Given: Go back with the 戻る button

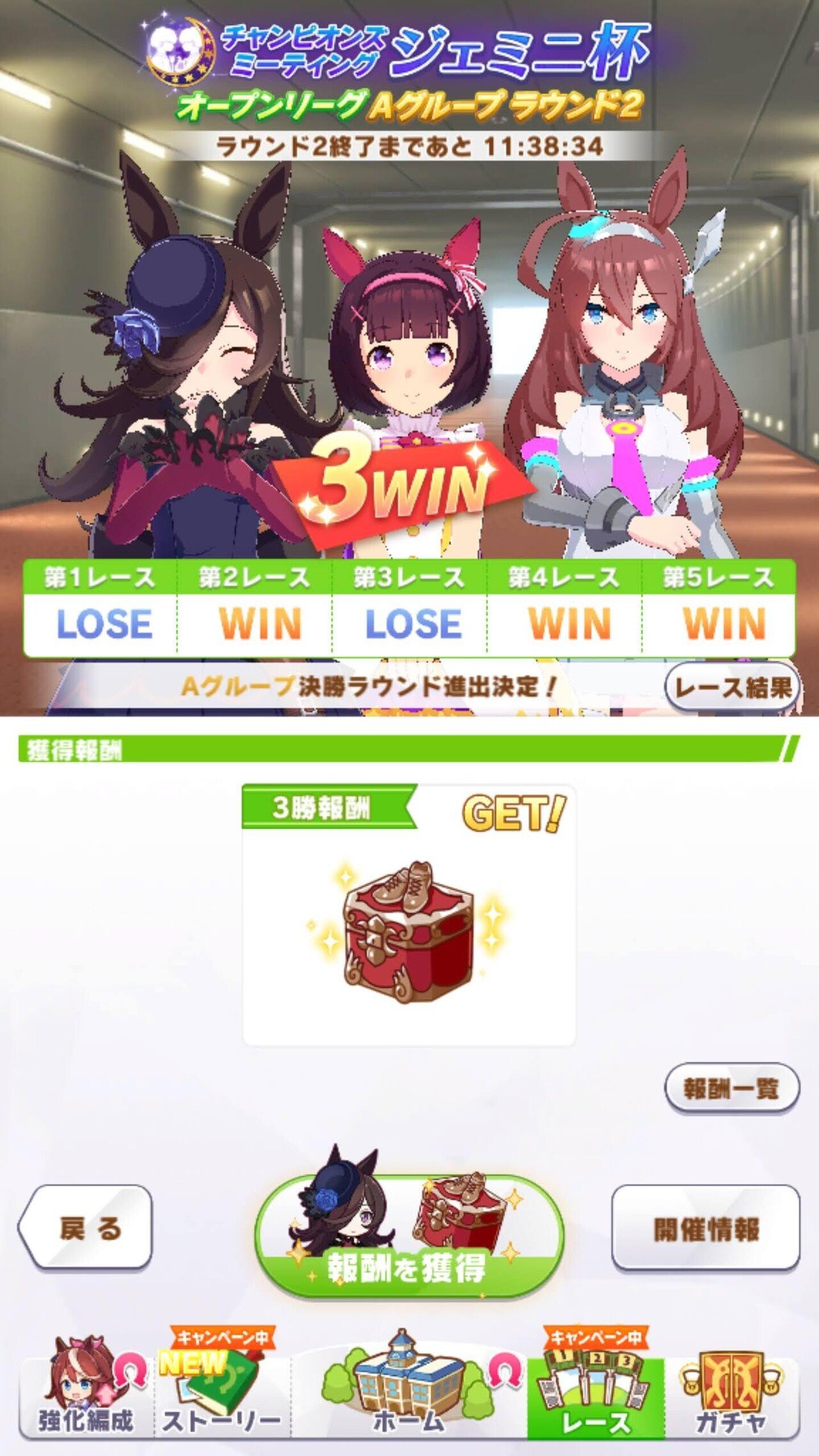Looking at the screenshot, I should point(85,1226).
